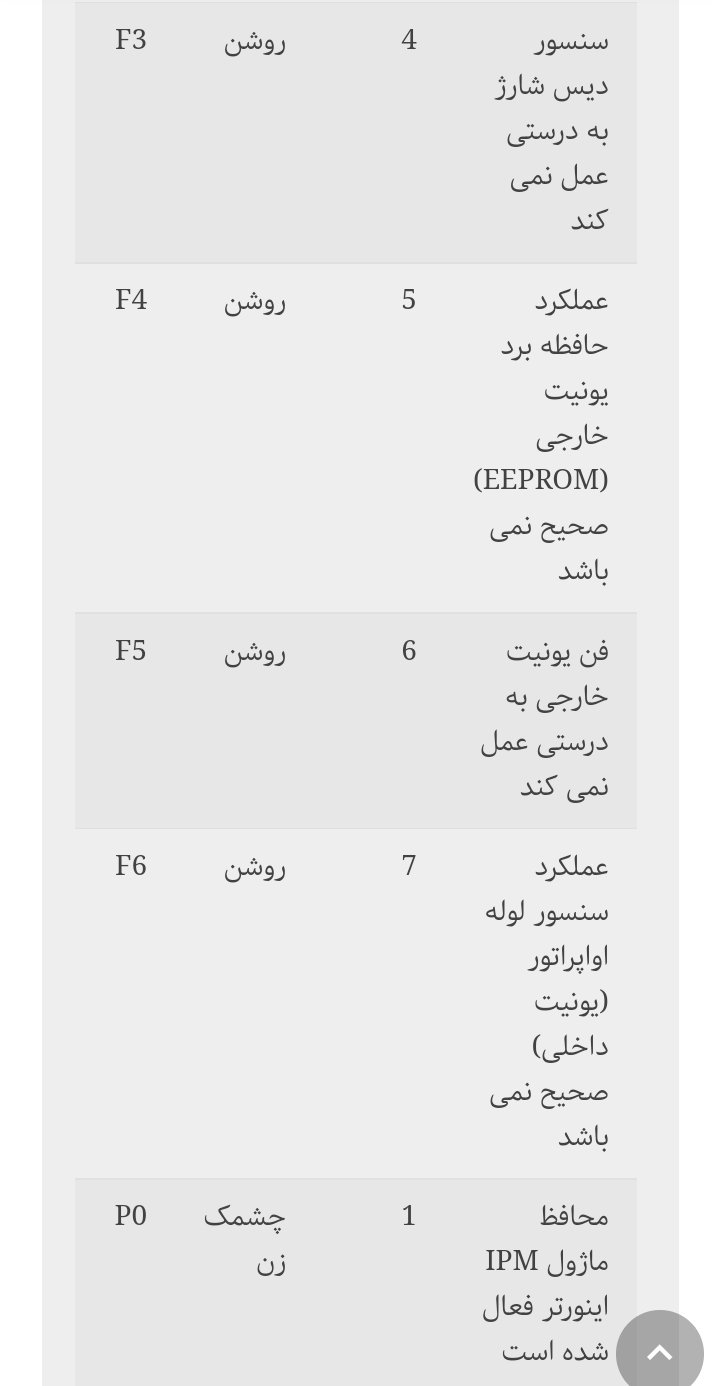Viewport: 712px width, 1386px height.
Task: Tap the scroll-to-top arrow button
Action: (659, 1351)
